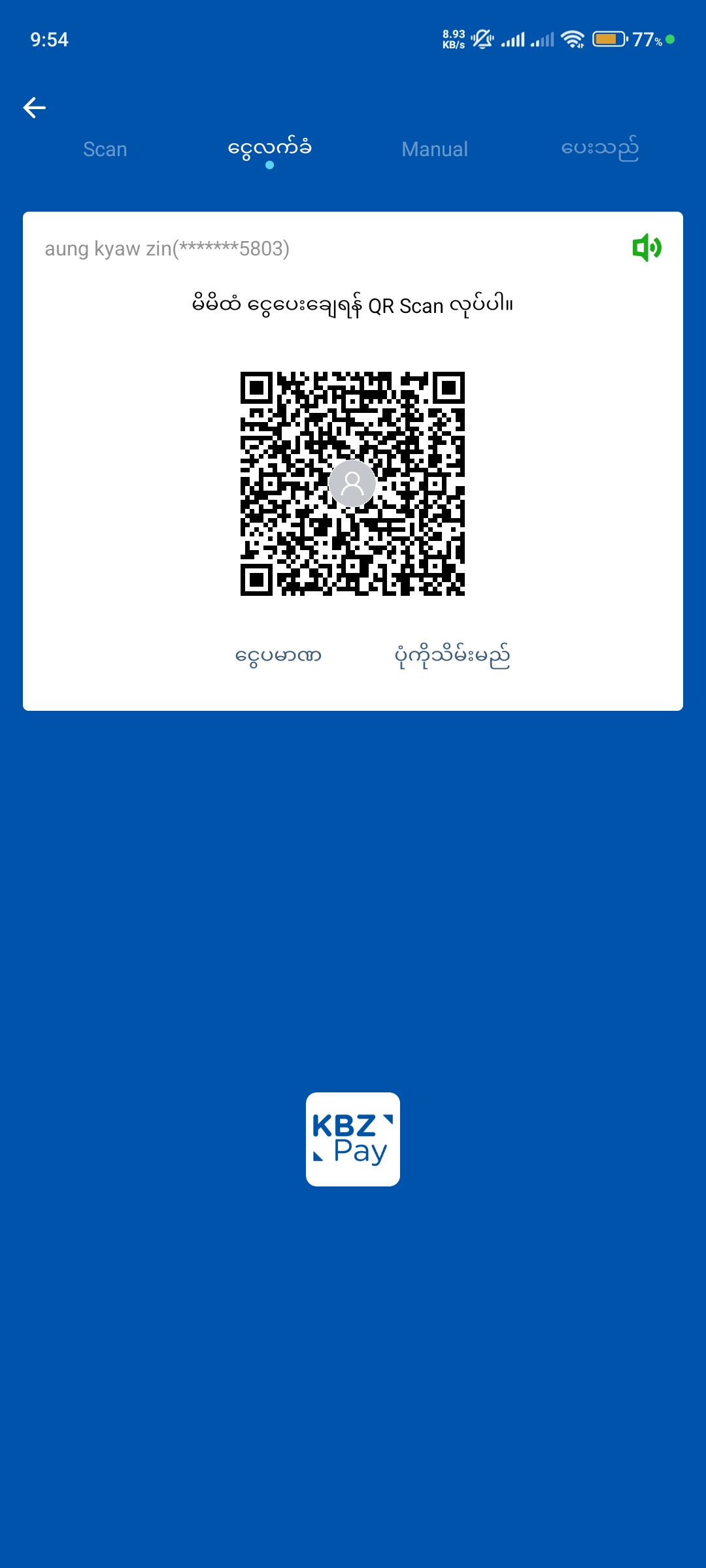
Task: Tap ငွေပမာဏ to set amount
Action: 278,655
